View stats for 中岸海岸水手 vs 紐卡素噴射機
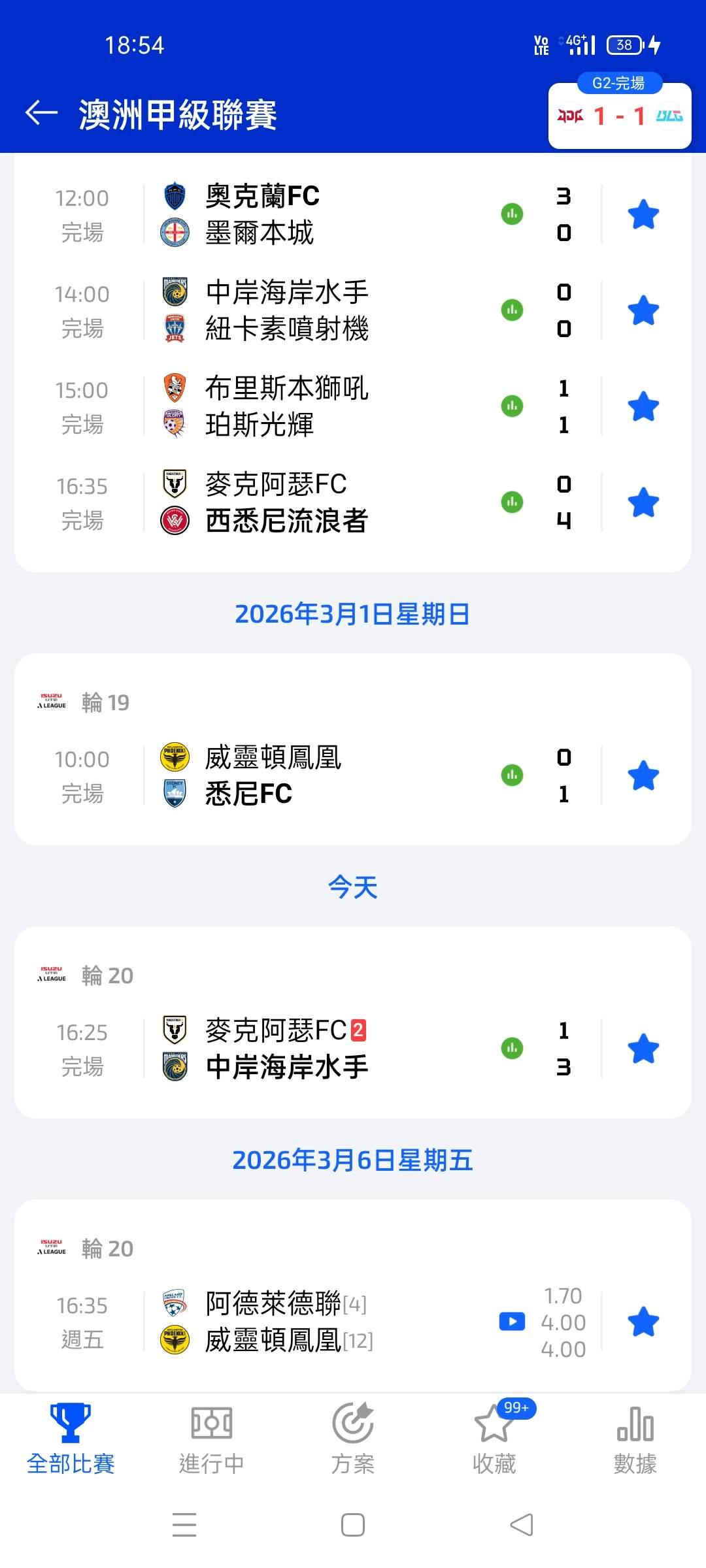Image resolution: width=706 pixels, height=1568 pixels. pyautogui.click(x=512, y=310)
